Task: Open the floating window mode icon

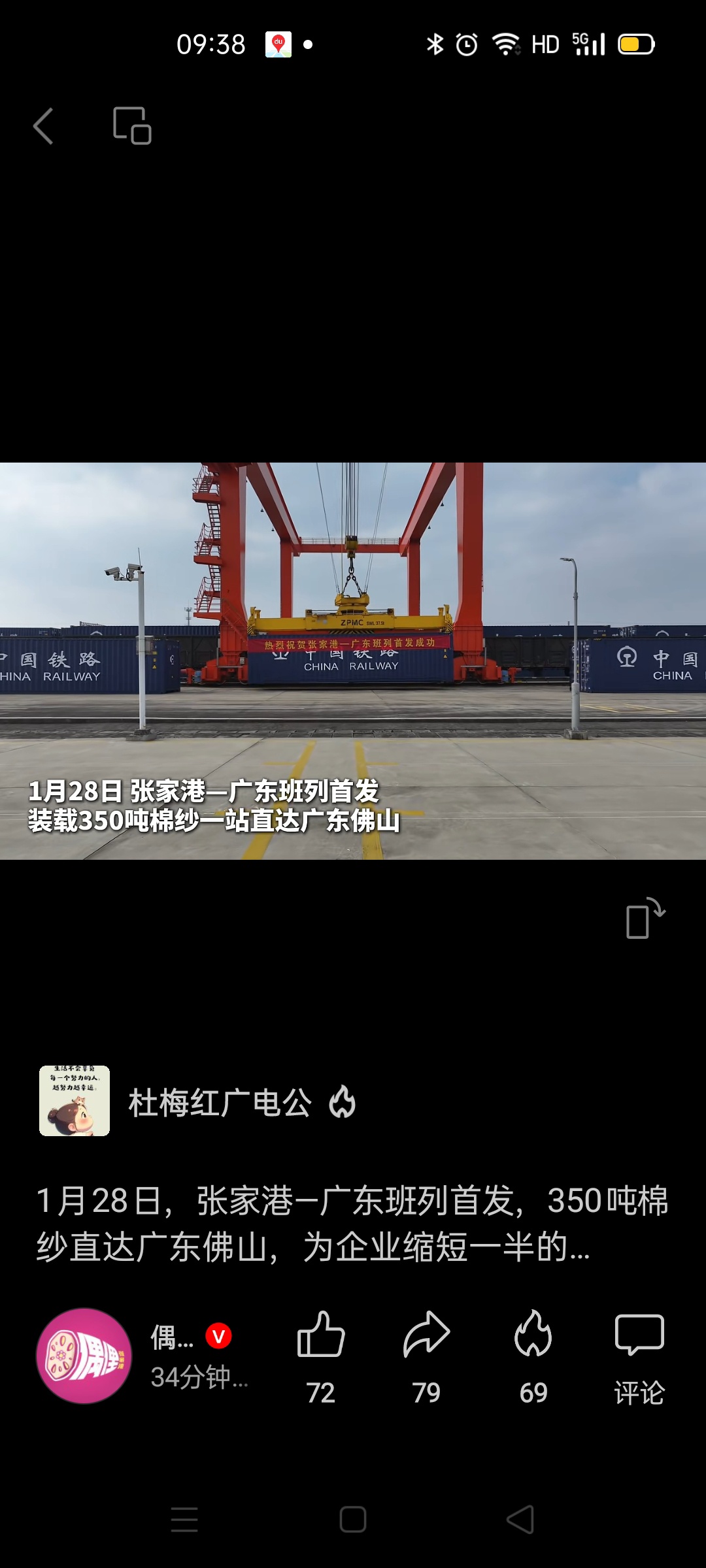Action: (132, 125)
